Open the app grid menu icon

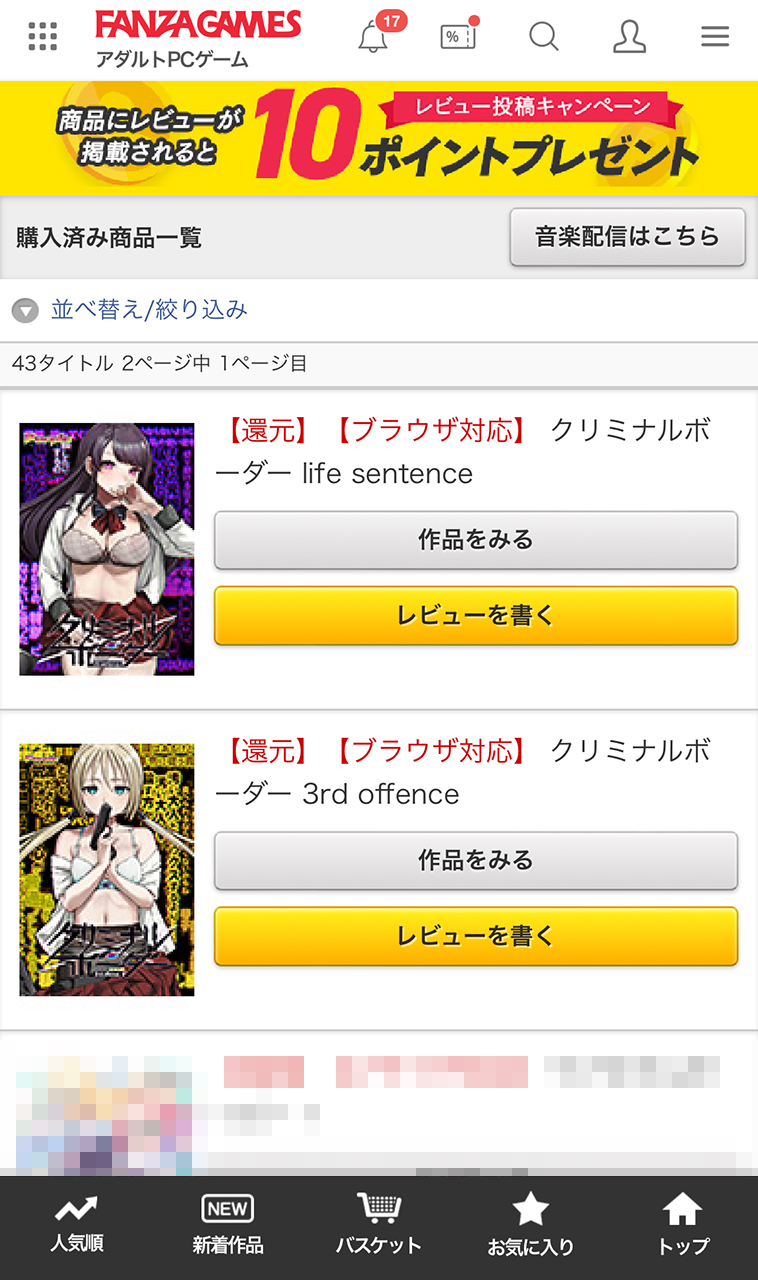click(42, 37)
